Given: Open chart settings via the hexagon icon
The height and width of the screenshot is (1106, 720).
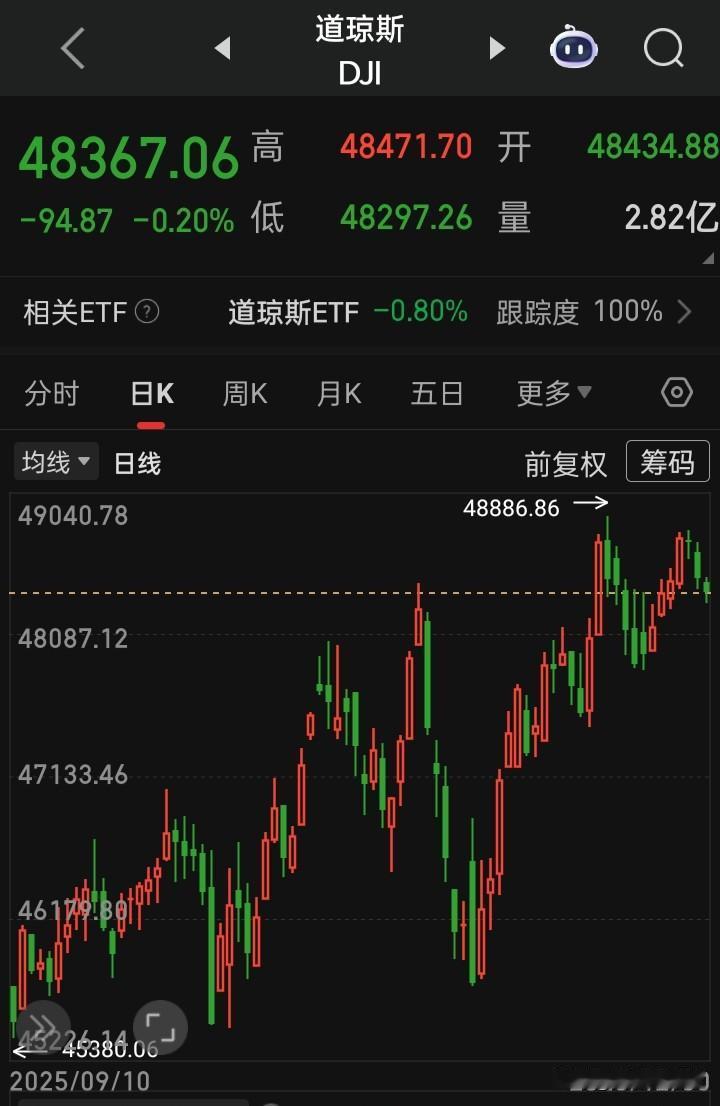Looking at the screenshot, I should (x=676, y=393).
